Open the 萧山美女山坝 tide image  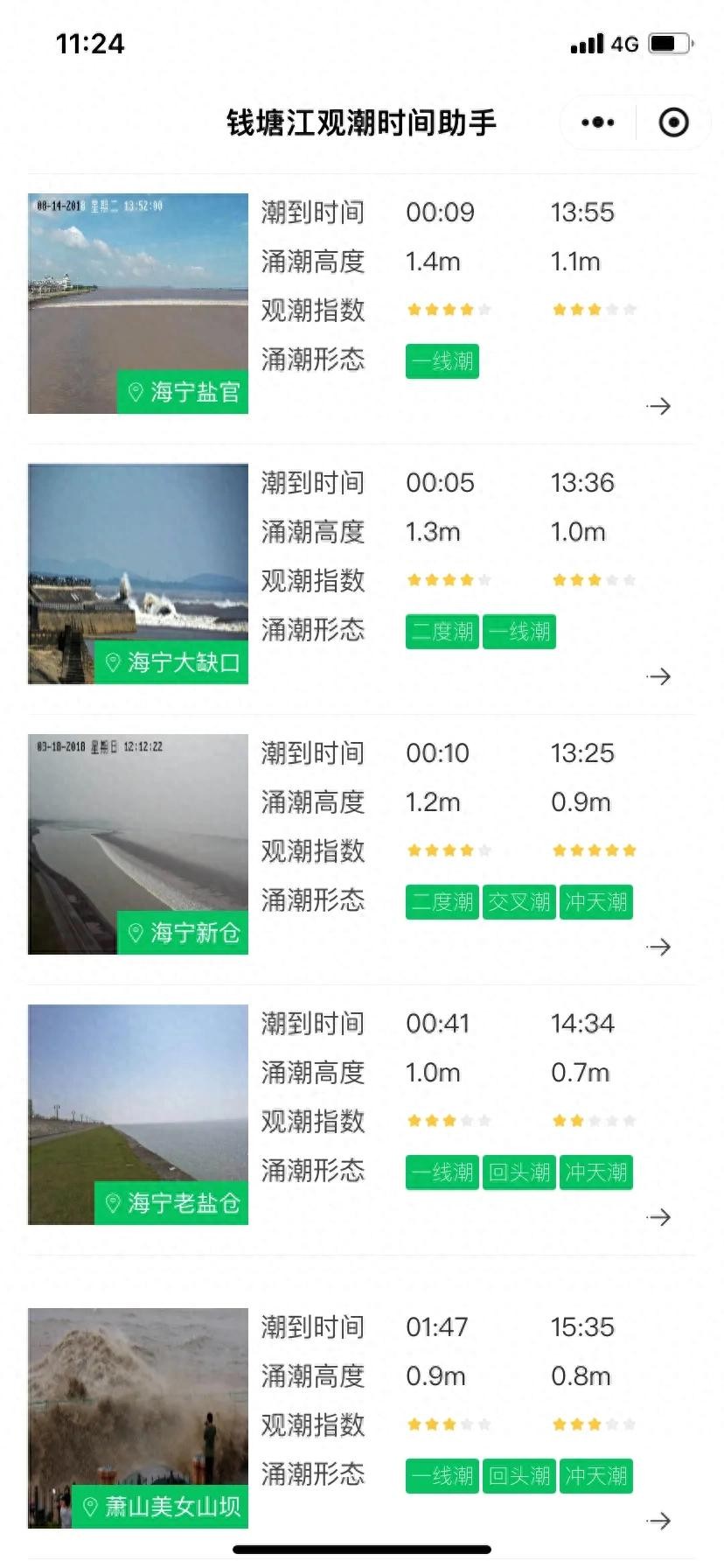[x=138, y=1417]
